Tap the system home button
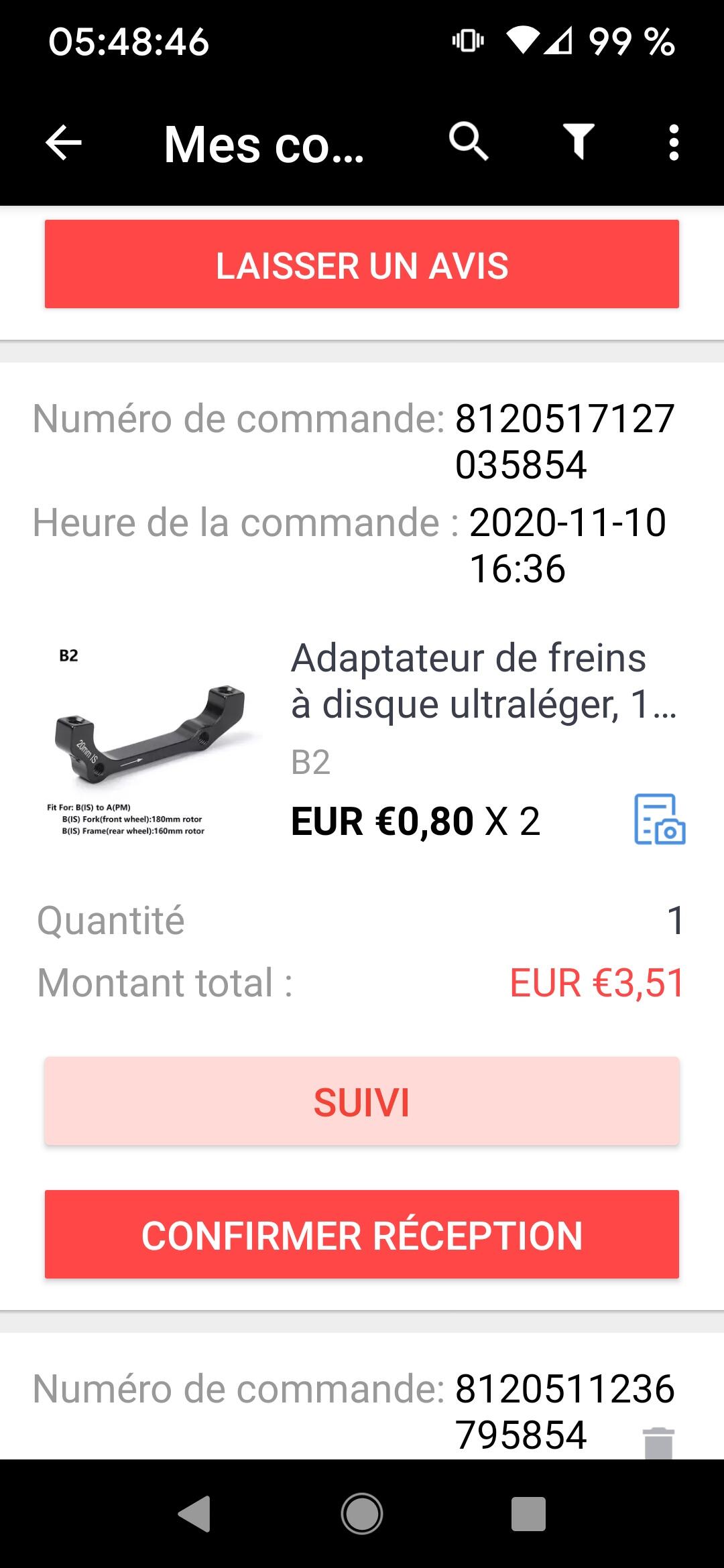This screenshot has width=724, height=1568. (362, 1514)
